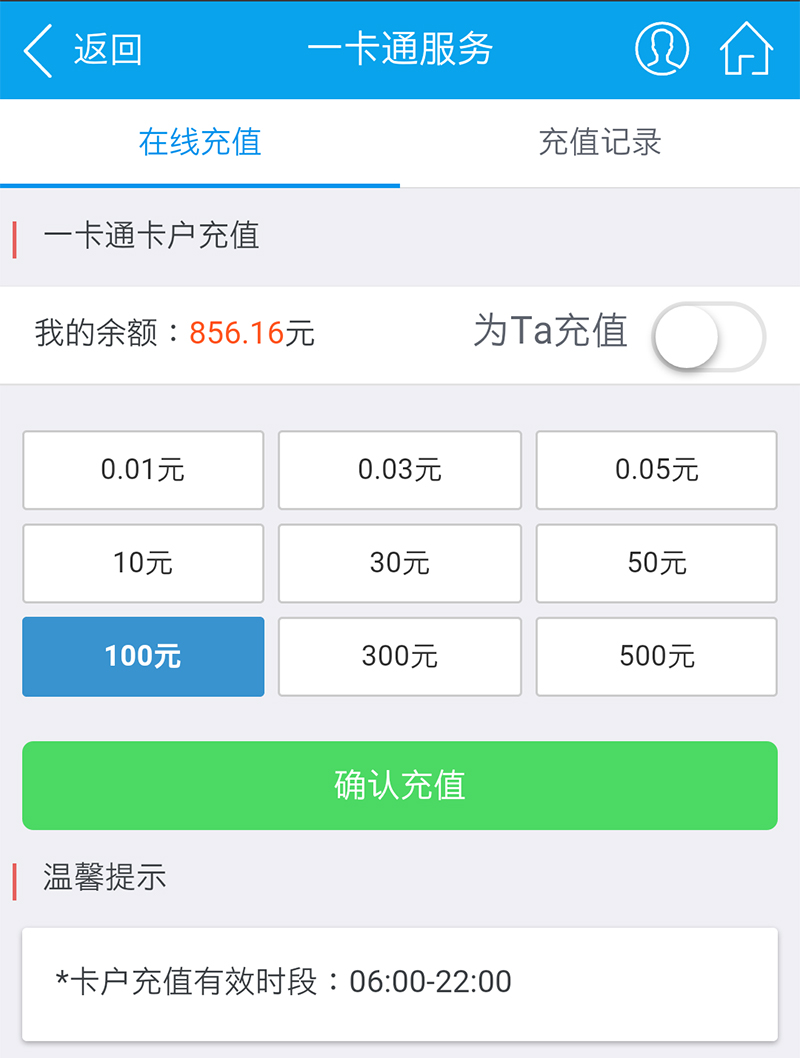Image resolution: width=800 pixels, height=1058 pixels.
Task: Pick the 50元 amount
Action: 657,563
